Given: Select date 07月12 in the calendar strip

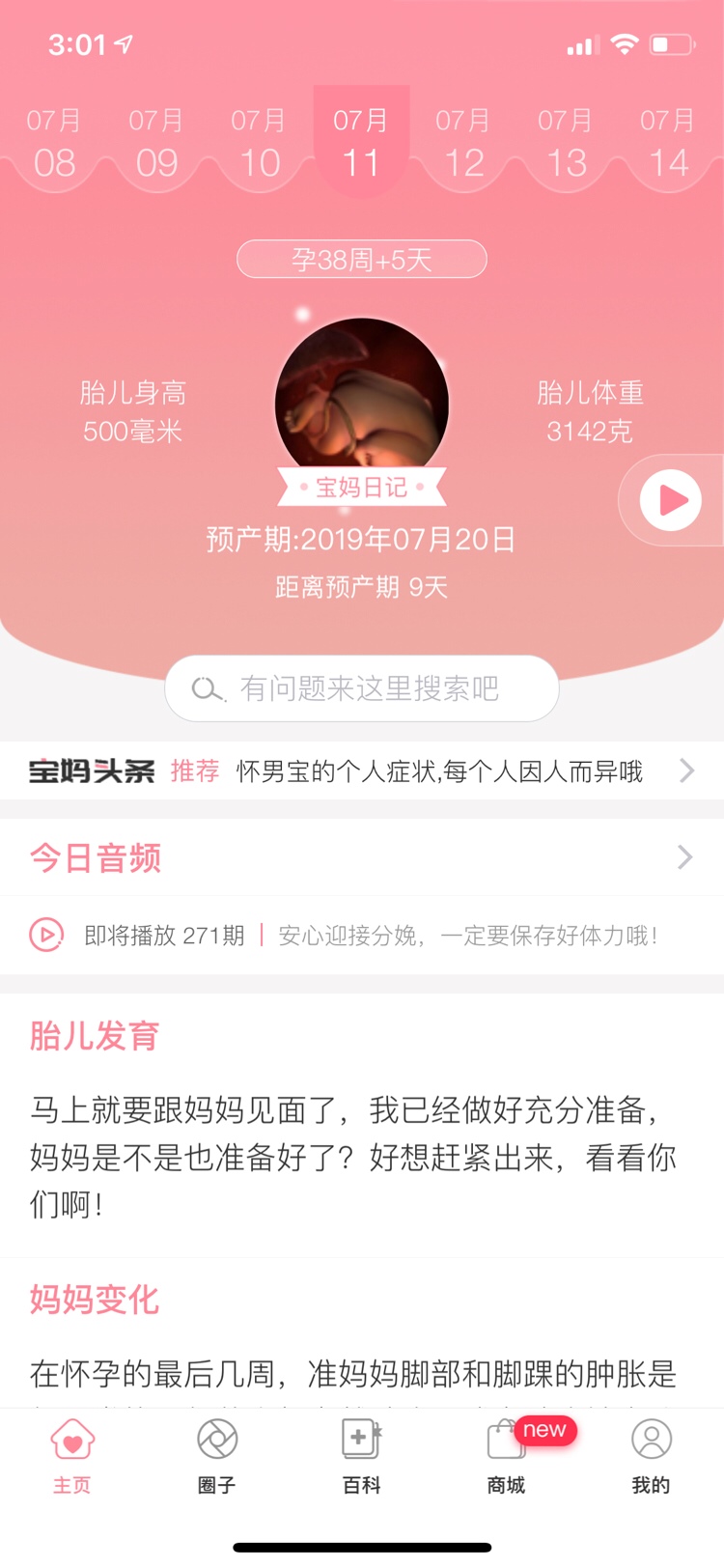Looking at the screenshot, I should coord(463,143).
